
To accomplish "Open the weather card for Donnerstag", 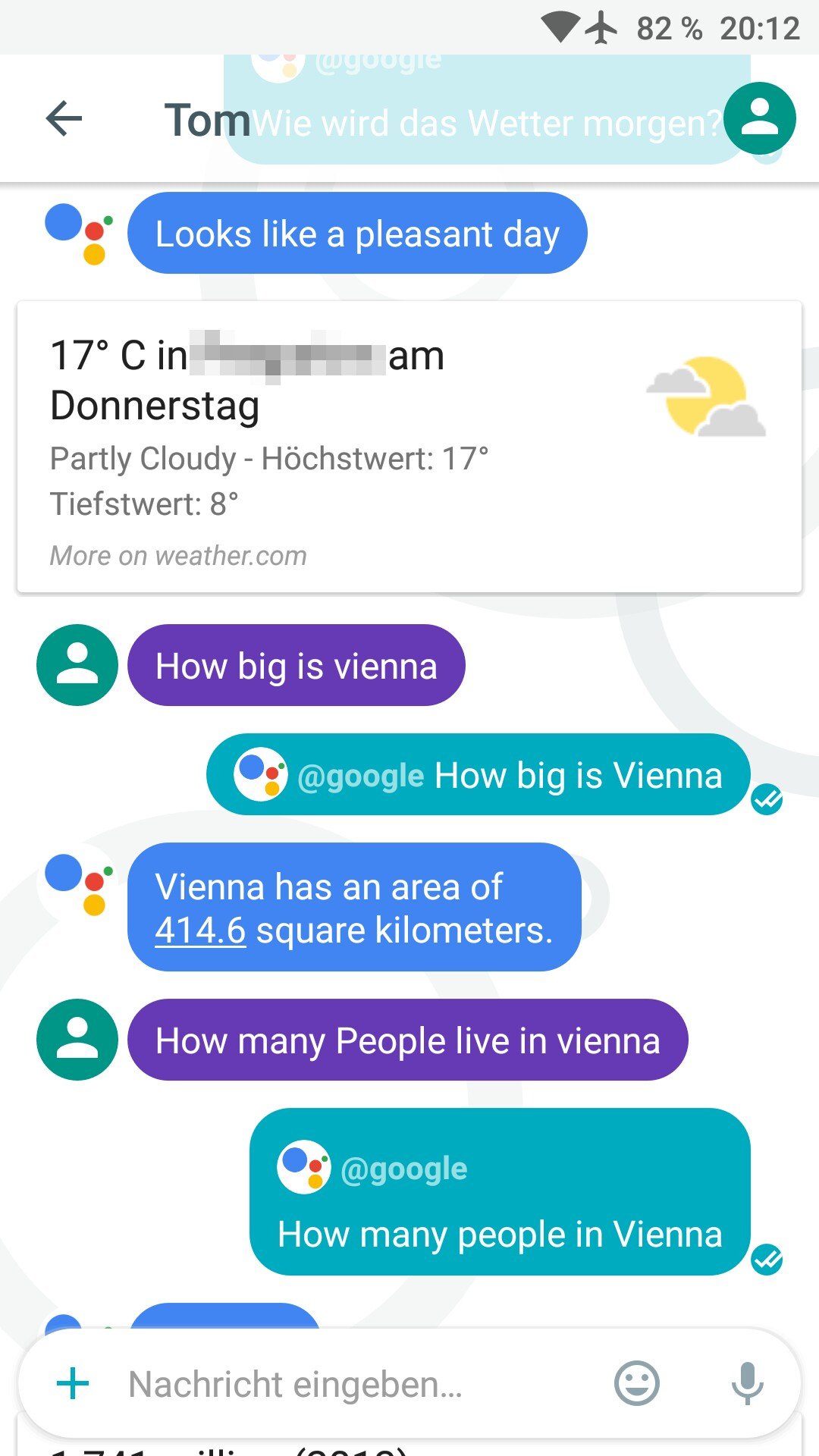I will pyautogui.click(x=409, y=447).
